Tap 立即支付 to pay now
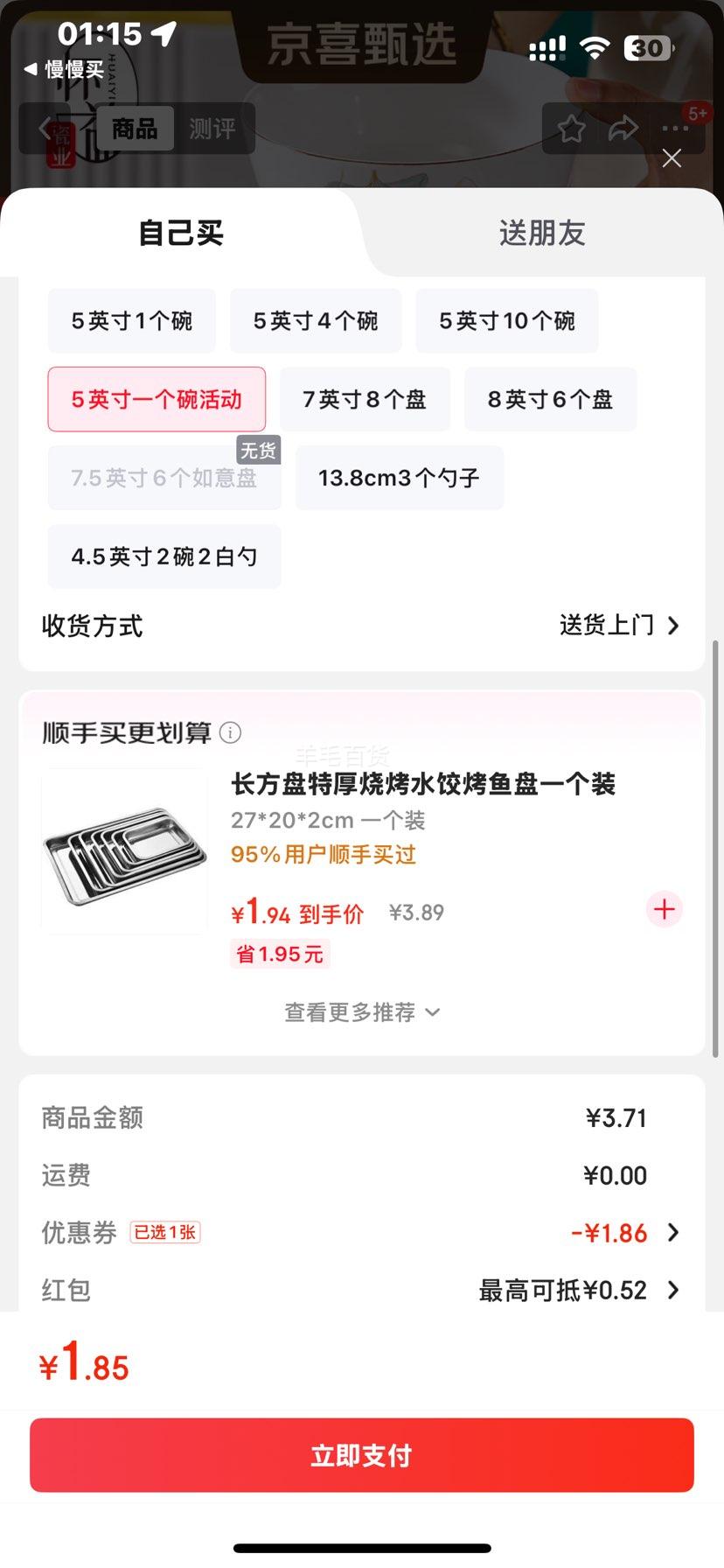Viewport: 724px width, 1568px height. coord(362,1455)
